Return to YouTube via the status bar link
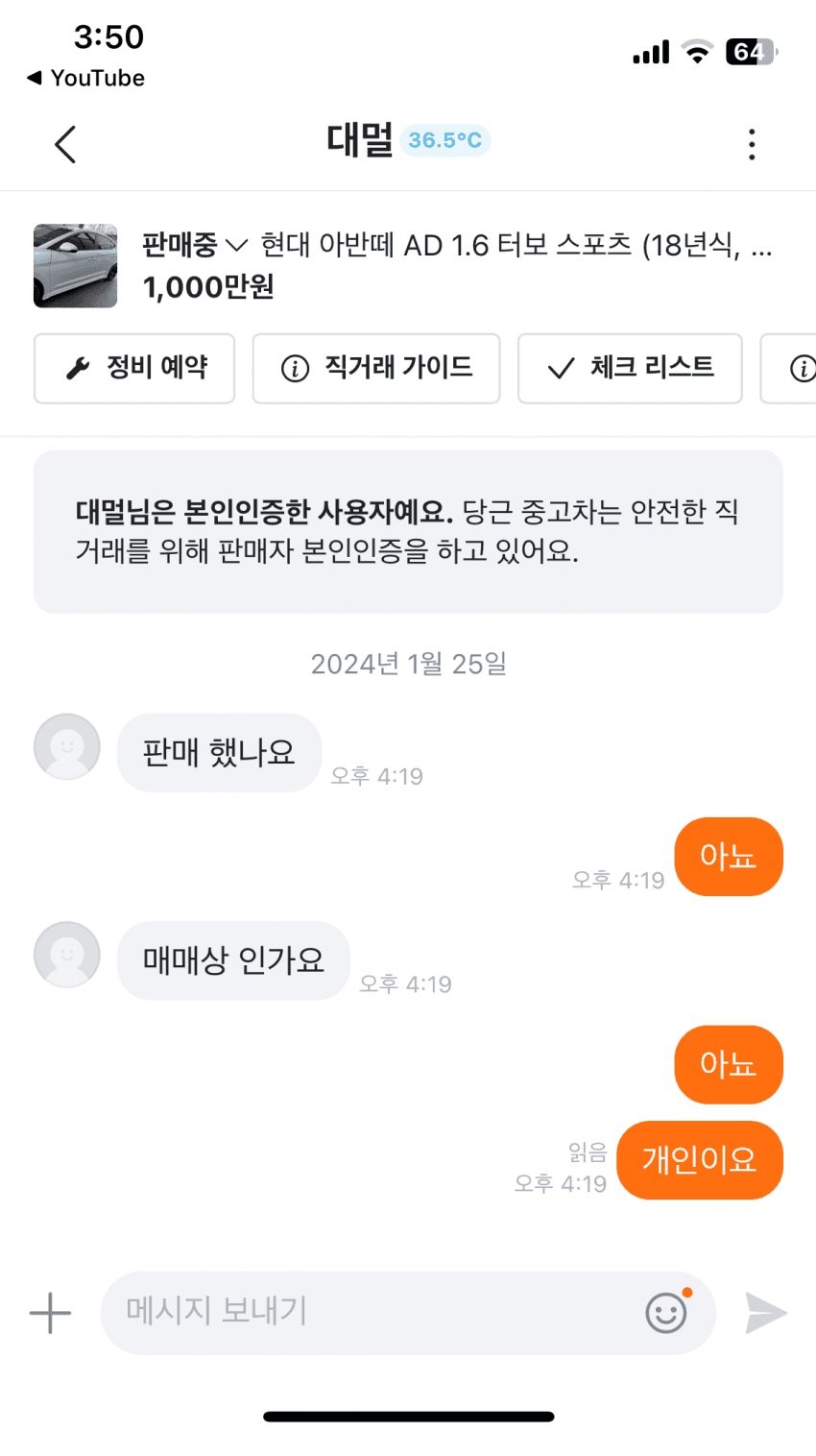 tap(84, 78)
